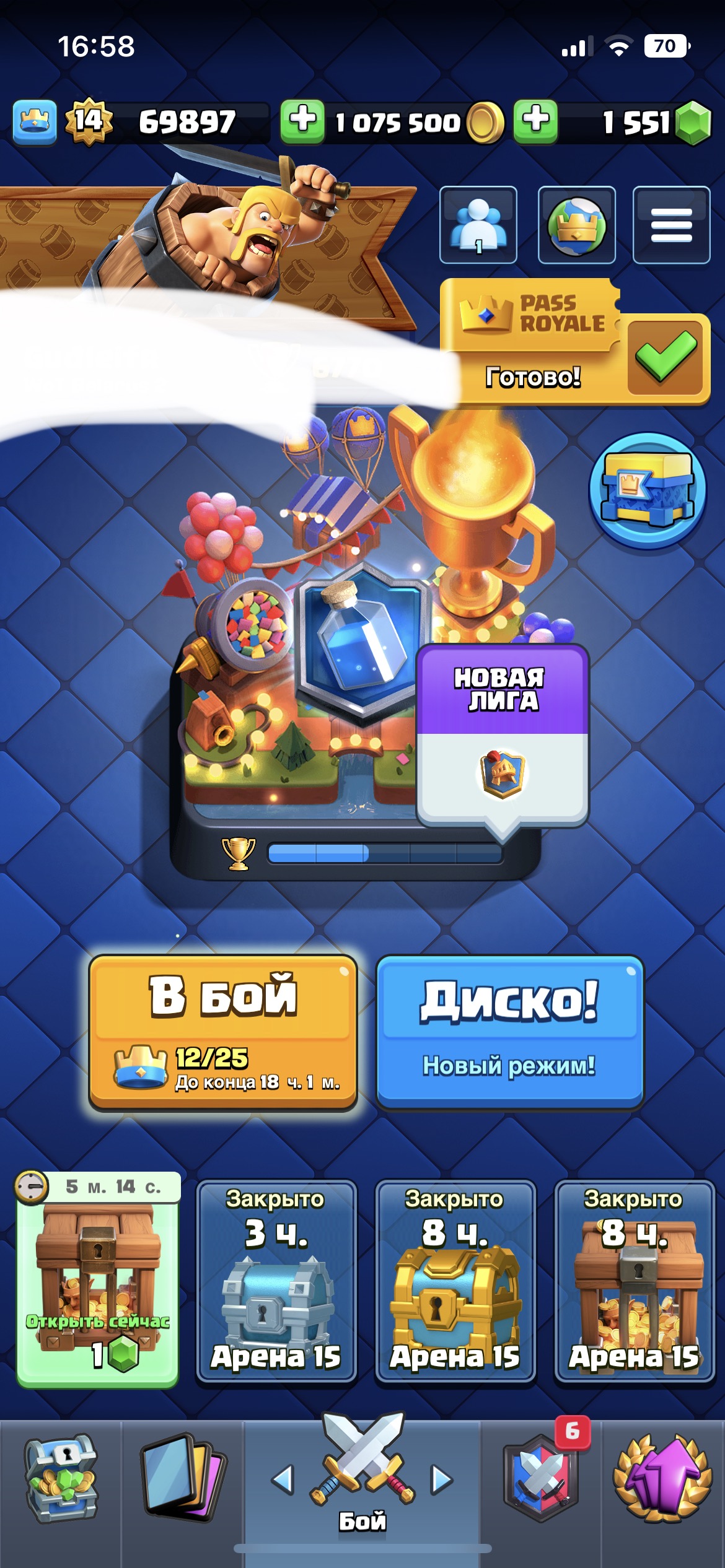Open the clan tab with the 6 badge
725x1568 pixels.
click(x=542, y=1479)
